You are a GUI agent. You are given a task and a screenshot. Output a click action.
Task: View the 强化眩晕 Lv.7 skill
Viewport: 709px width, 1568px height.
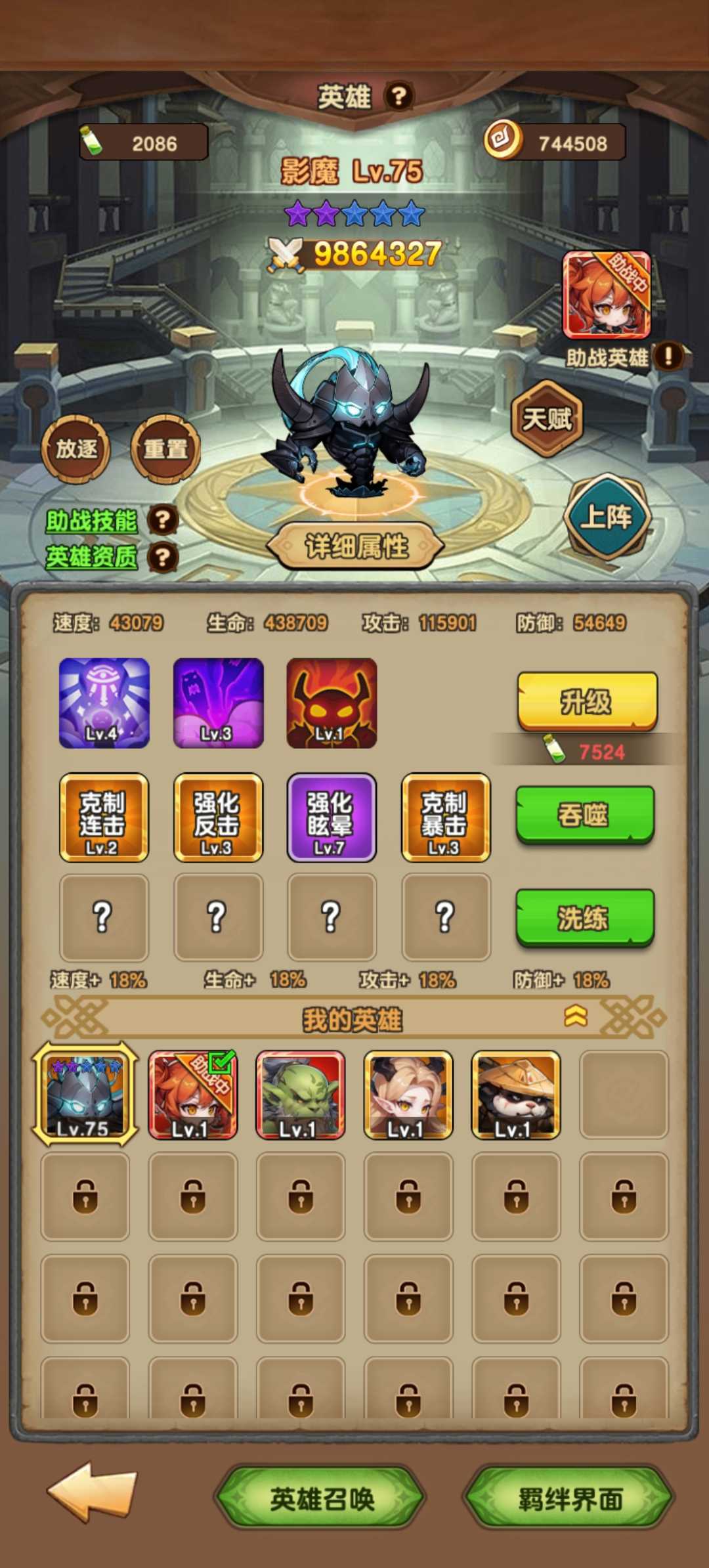pyautogui.click(x=332, y=817)
